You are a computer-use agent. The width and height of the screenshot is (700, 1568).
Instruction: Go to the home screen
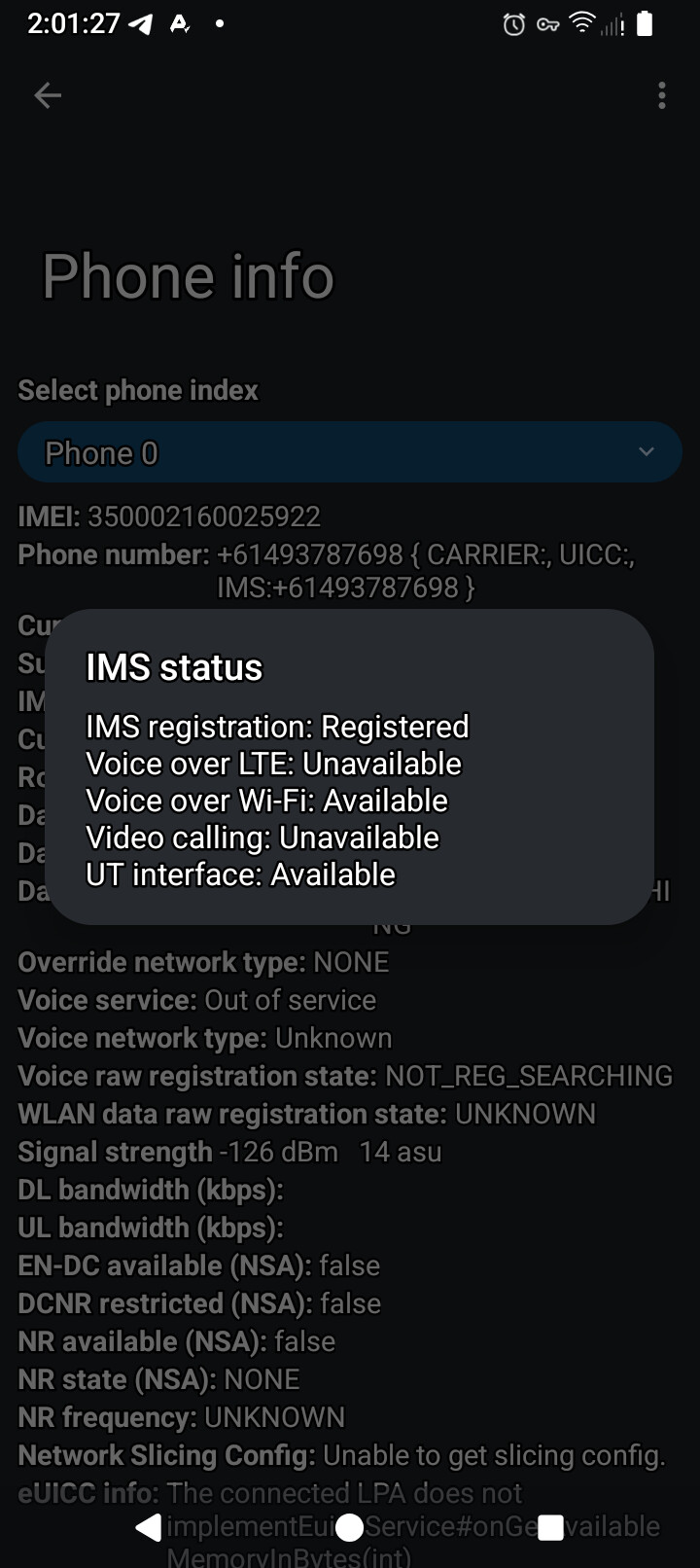(349, 1527)
